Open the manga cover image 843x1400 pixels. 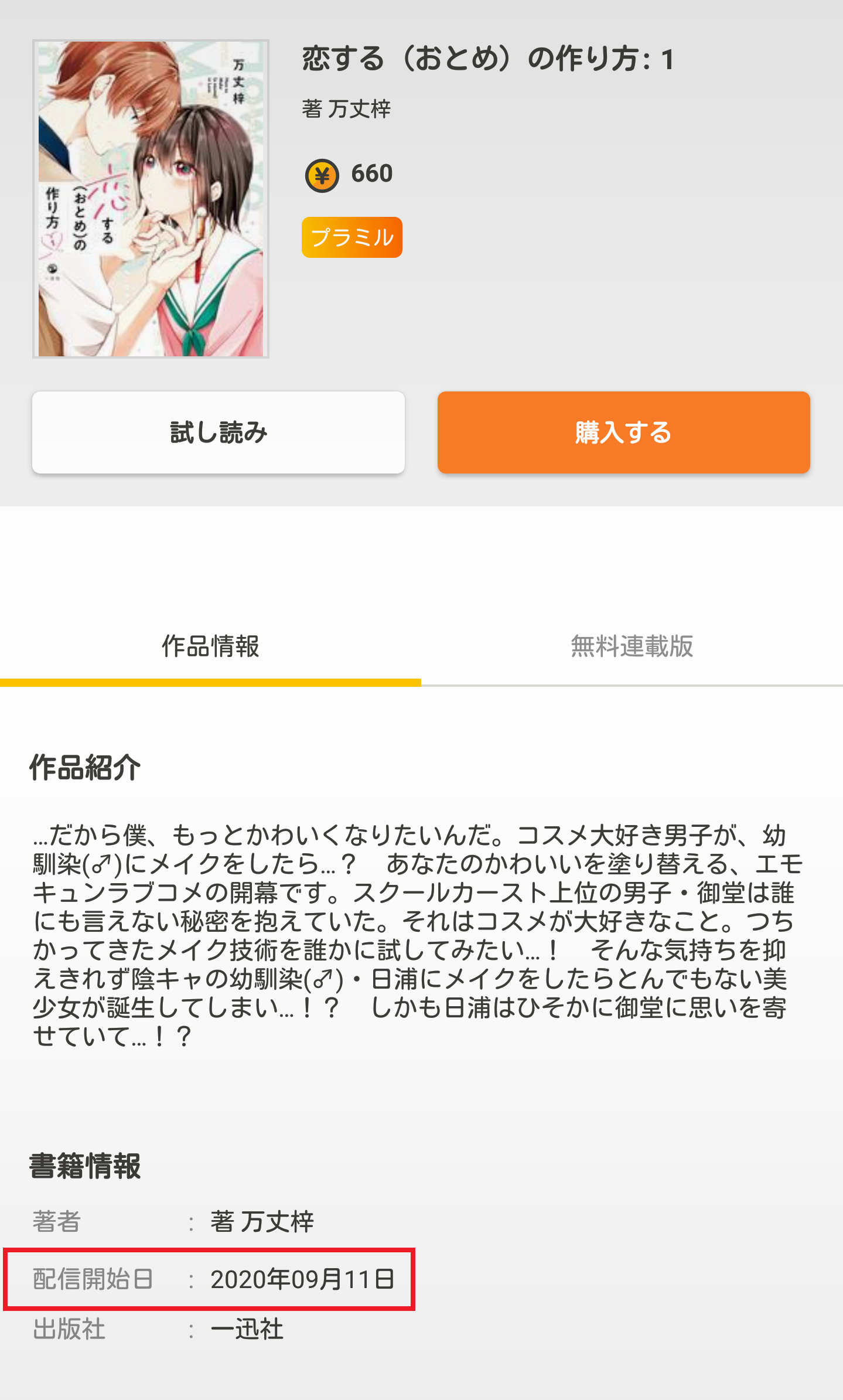tap(151, 199)
